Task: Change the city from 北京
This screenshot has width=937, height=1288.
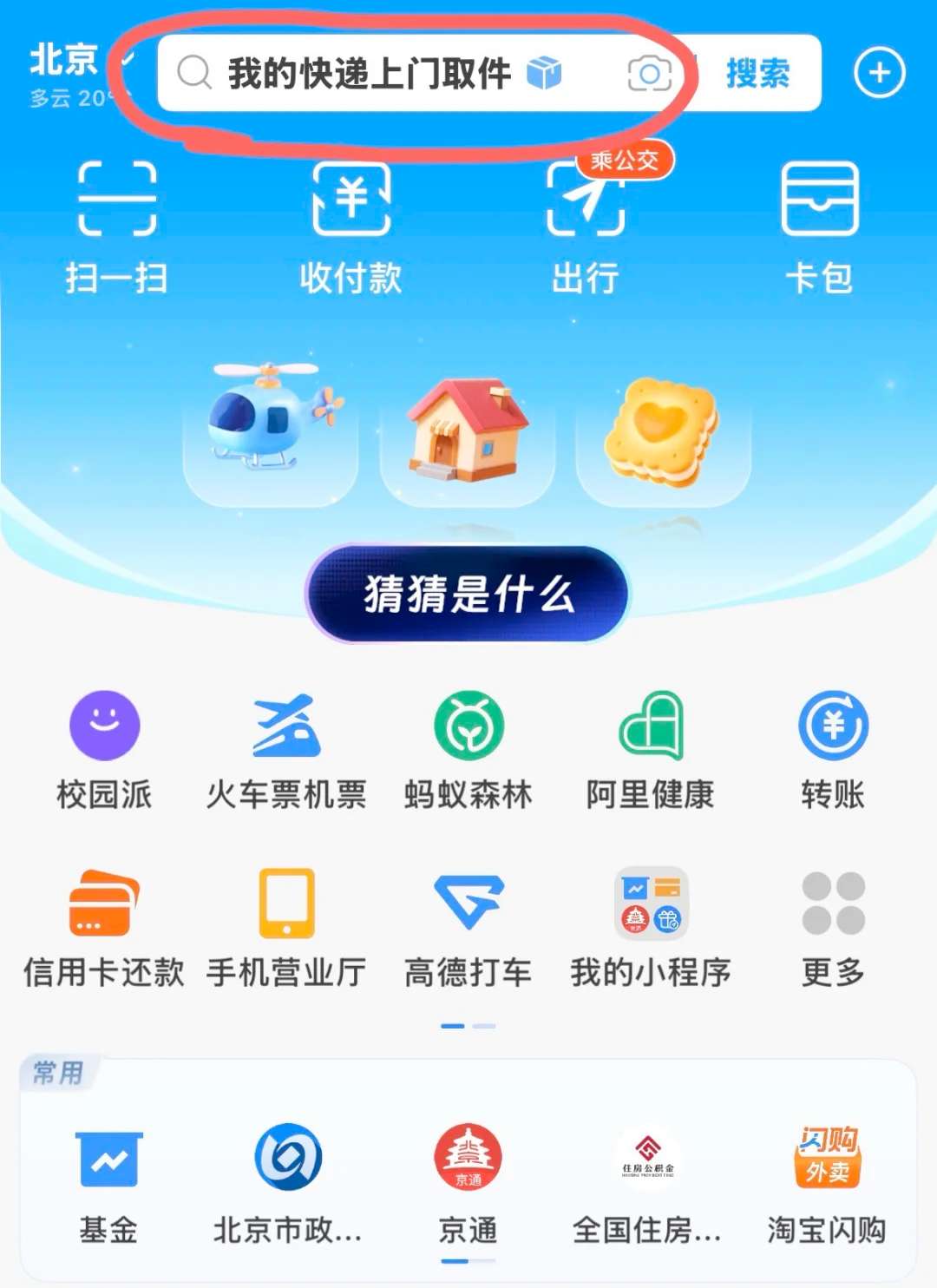Action: pos(65,61)
